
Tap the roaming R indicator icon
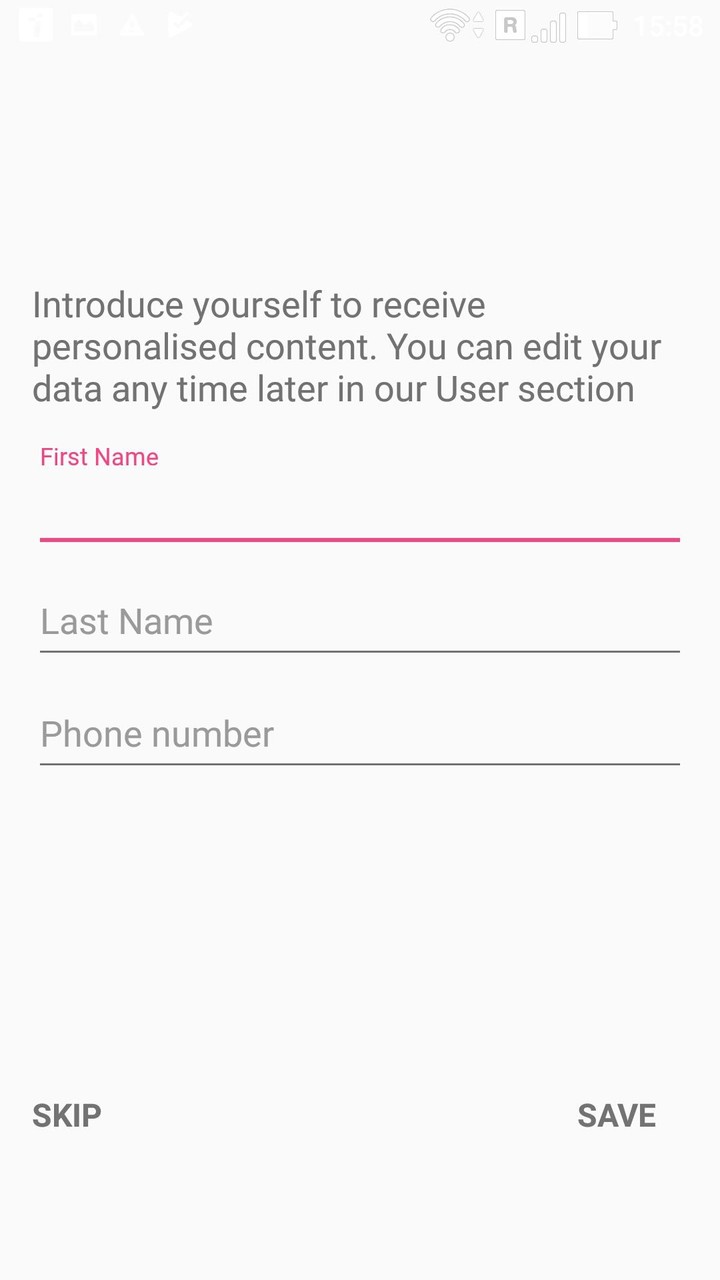click(x=510, y=25)
